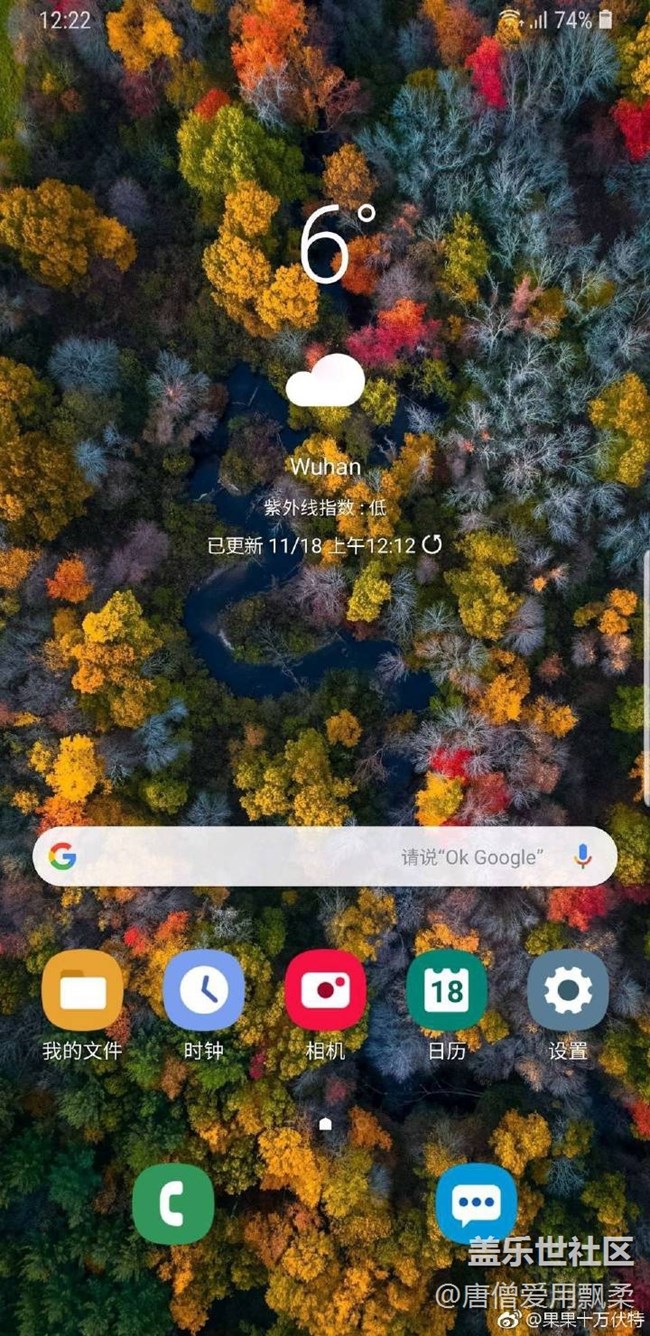This screenshot has height=1336, width=650.
Task: Open the 相机 camera app
Action: click(325, 991)
